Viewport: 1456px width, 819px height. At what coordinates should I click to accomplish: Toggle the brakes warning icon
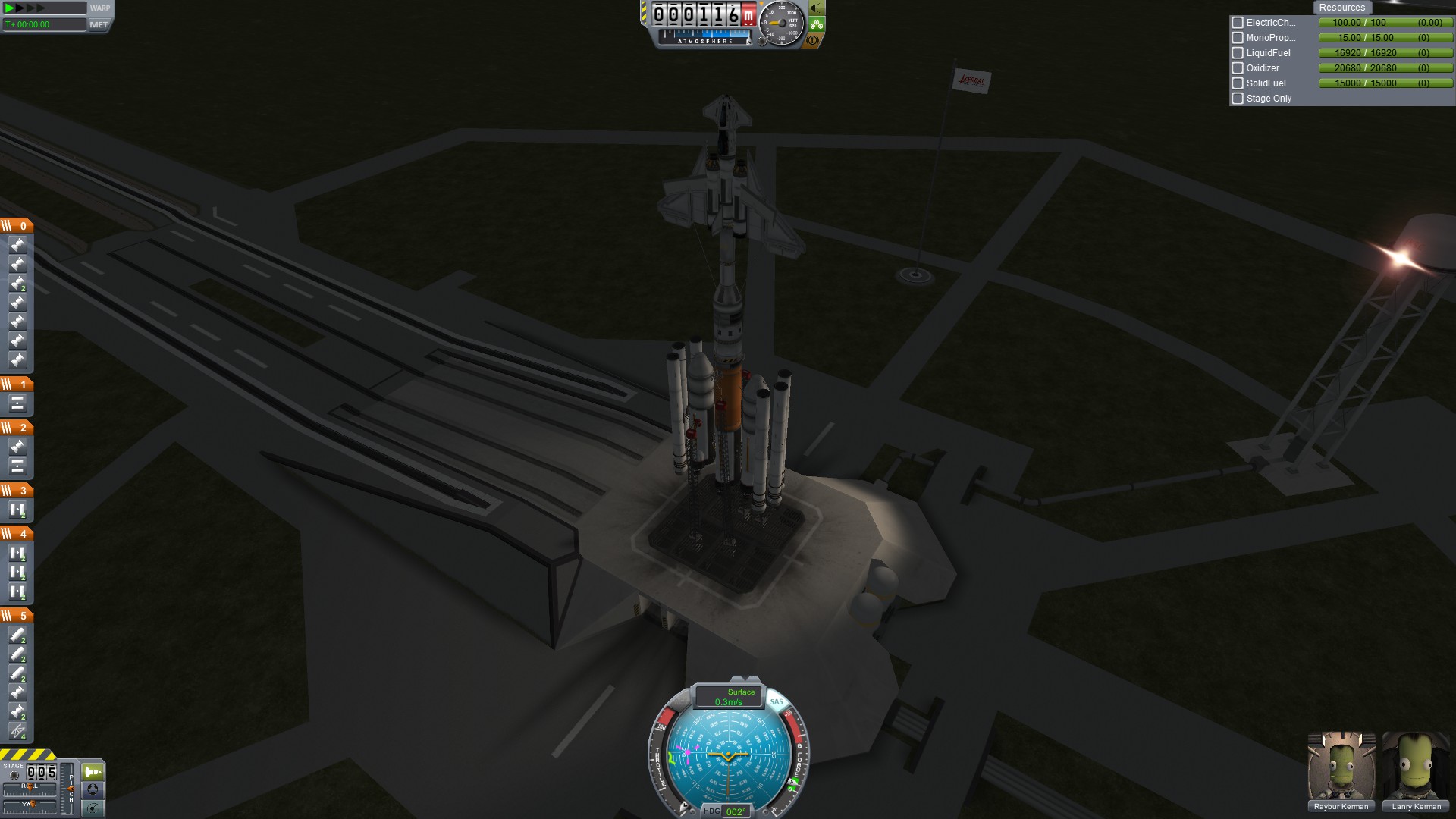coord(813,40)
